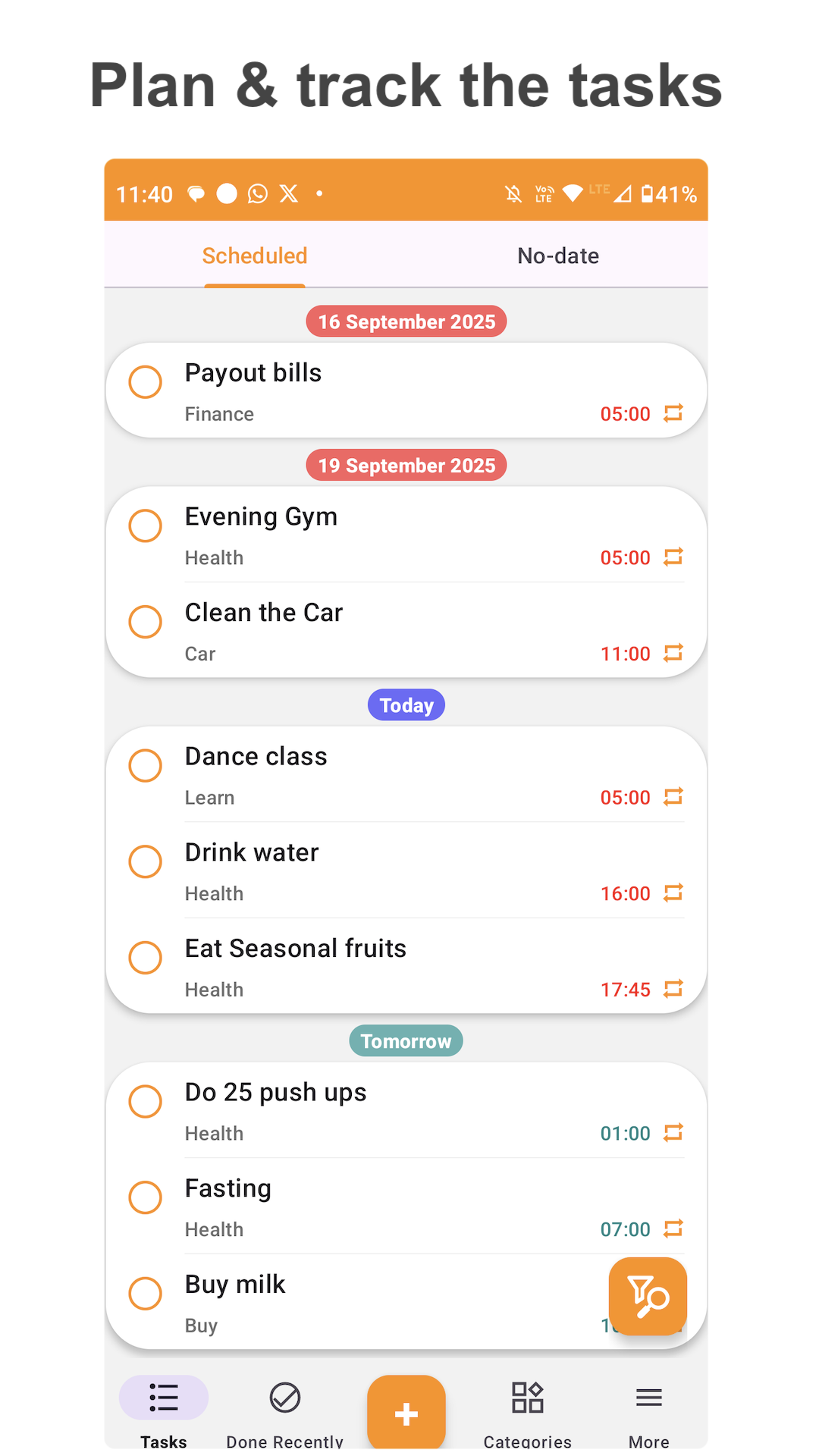Check off the Evening Gym task
The image size is (819, 1456).
click(145, 526)
